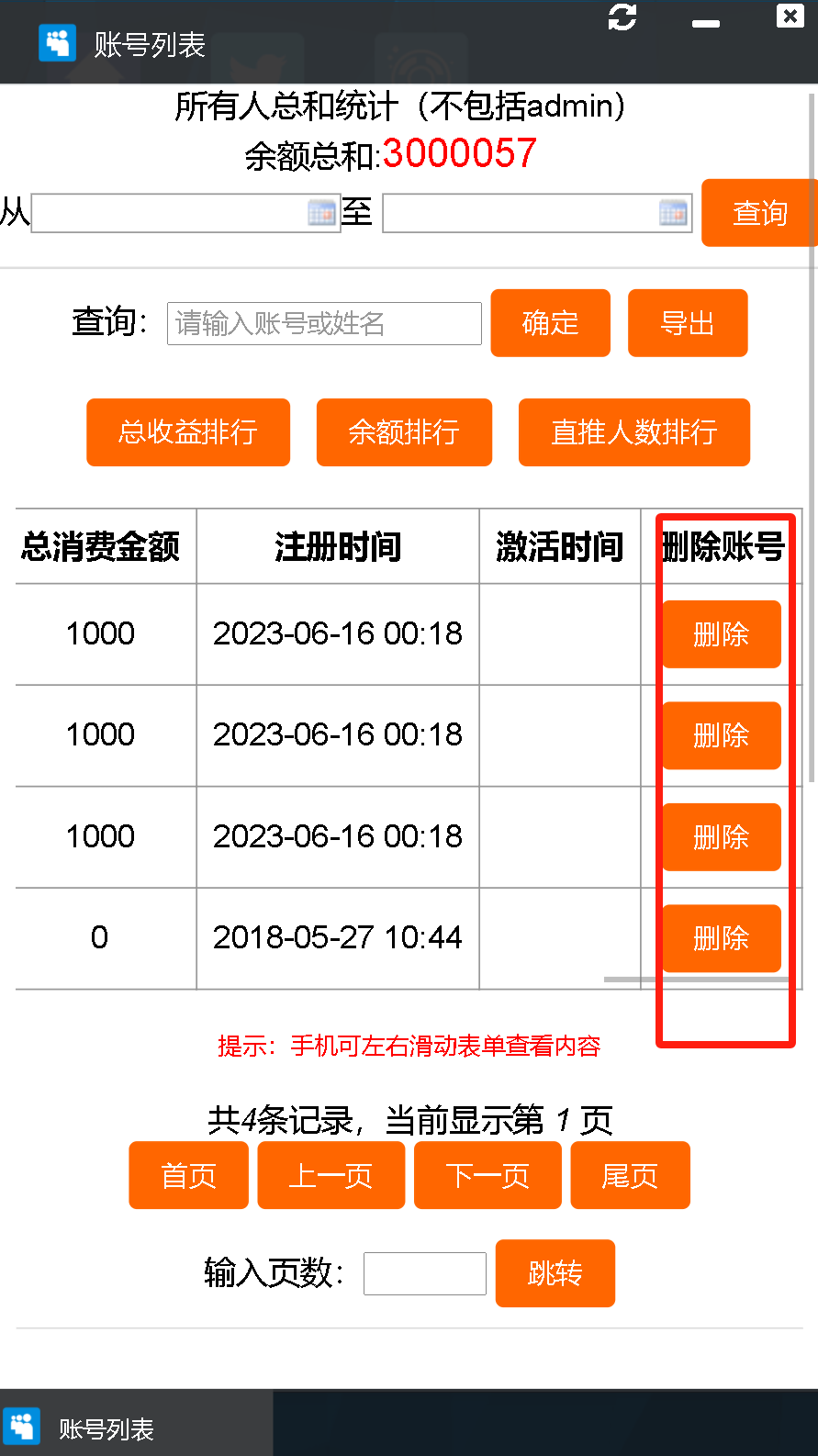Show the 总收益排行 ranking
This screenshot has height=1456, width=818.
pos(188,431)
